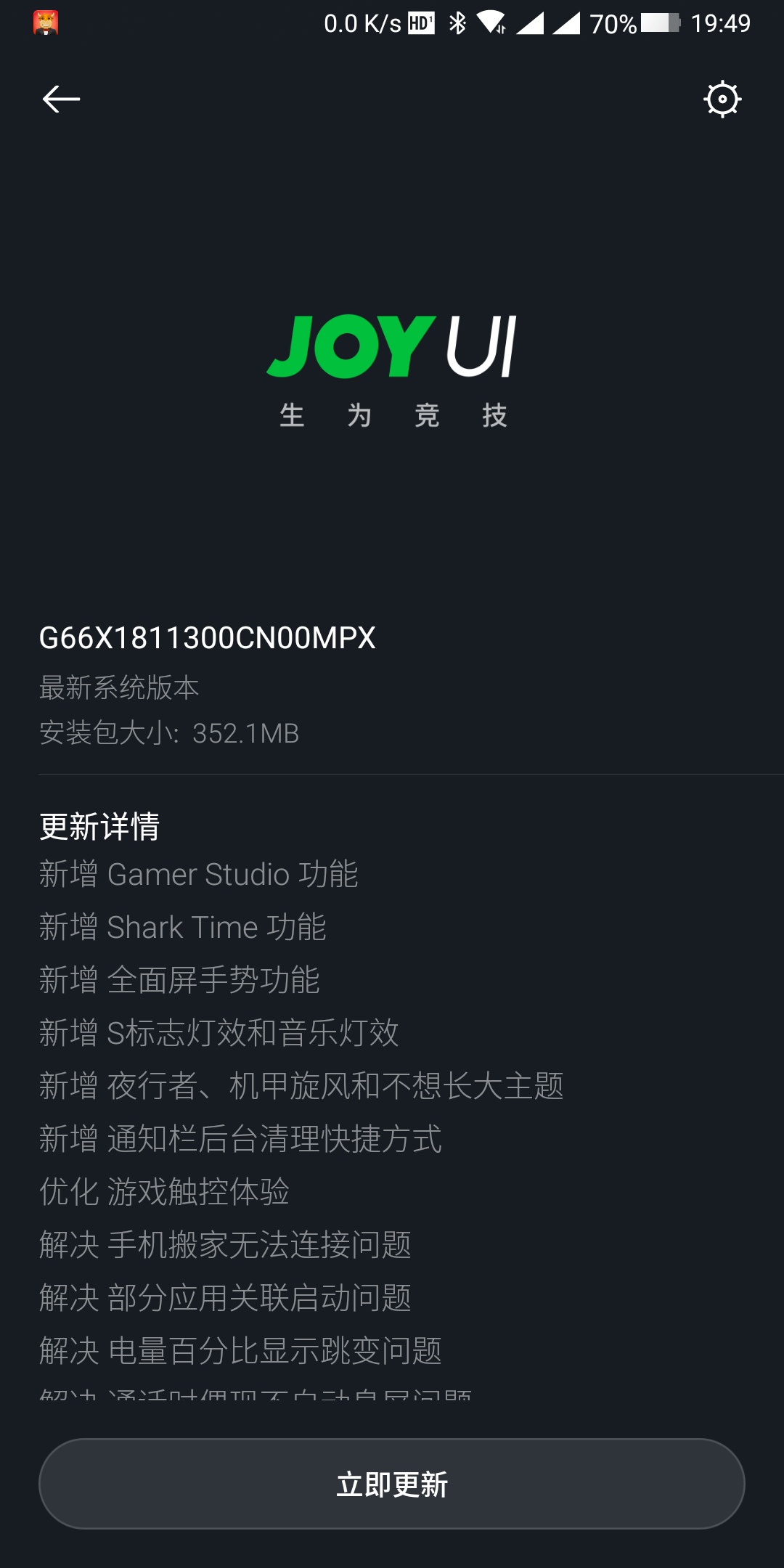Tap the 立即更新 button to update now
Screen dimensions: 784x1568
392,1484
